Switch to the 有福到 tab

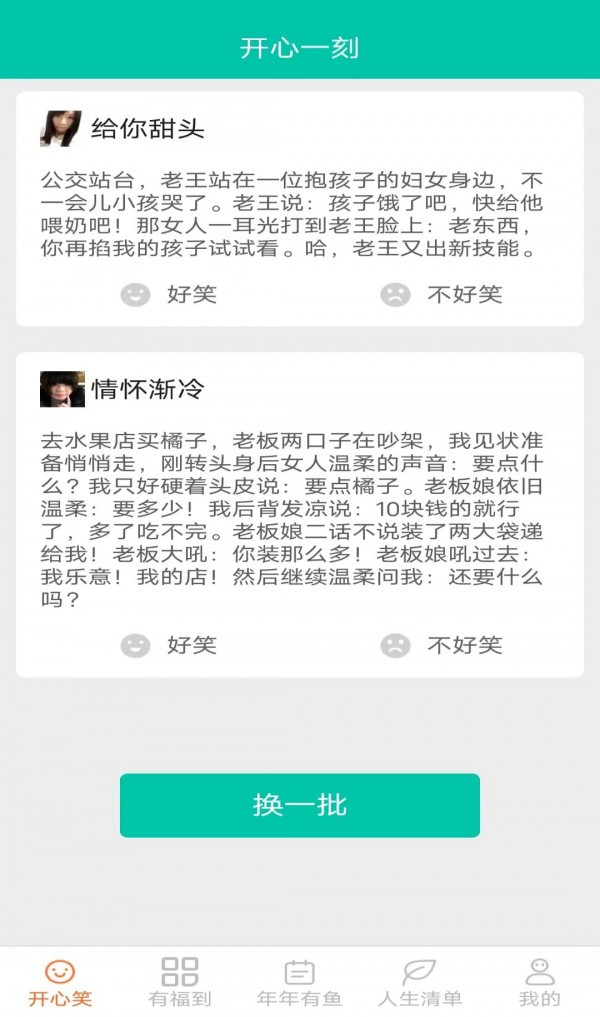(180, 983)
